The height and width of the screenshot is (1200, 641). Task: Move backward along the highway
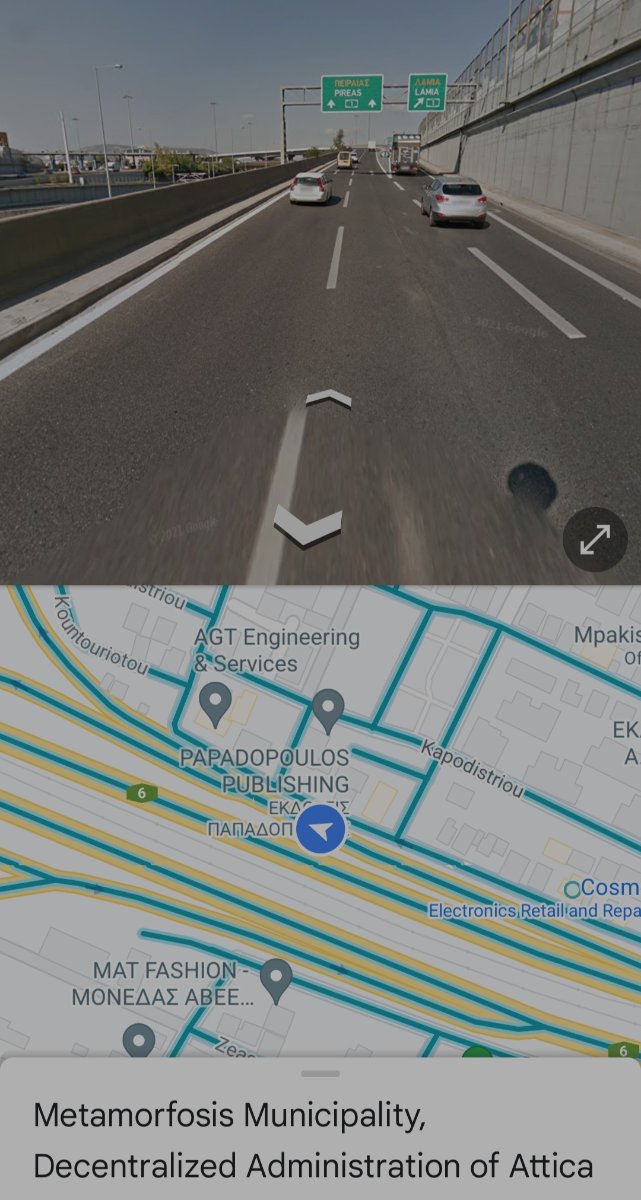point(308,525)
